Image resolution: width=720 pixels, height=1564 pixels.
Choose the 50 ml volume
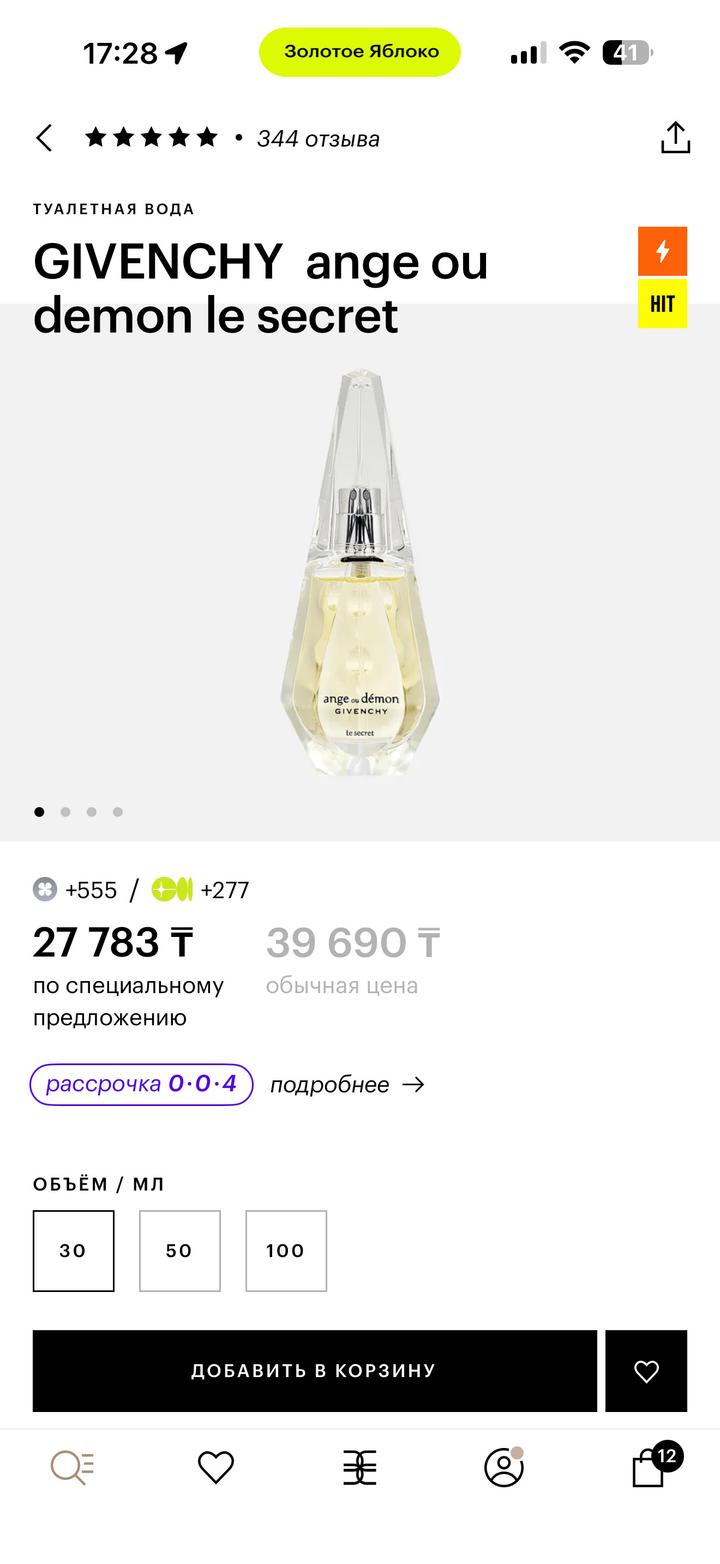(179, 1250)
